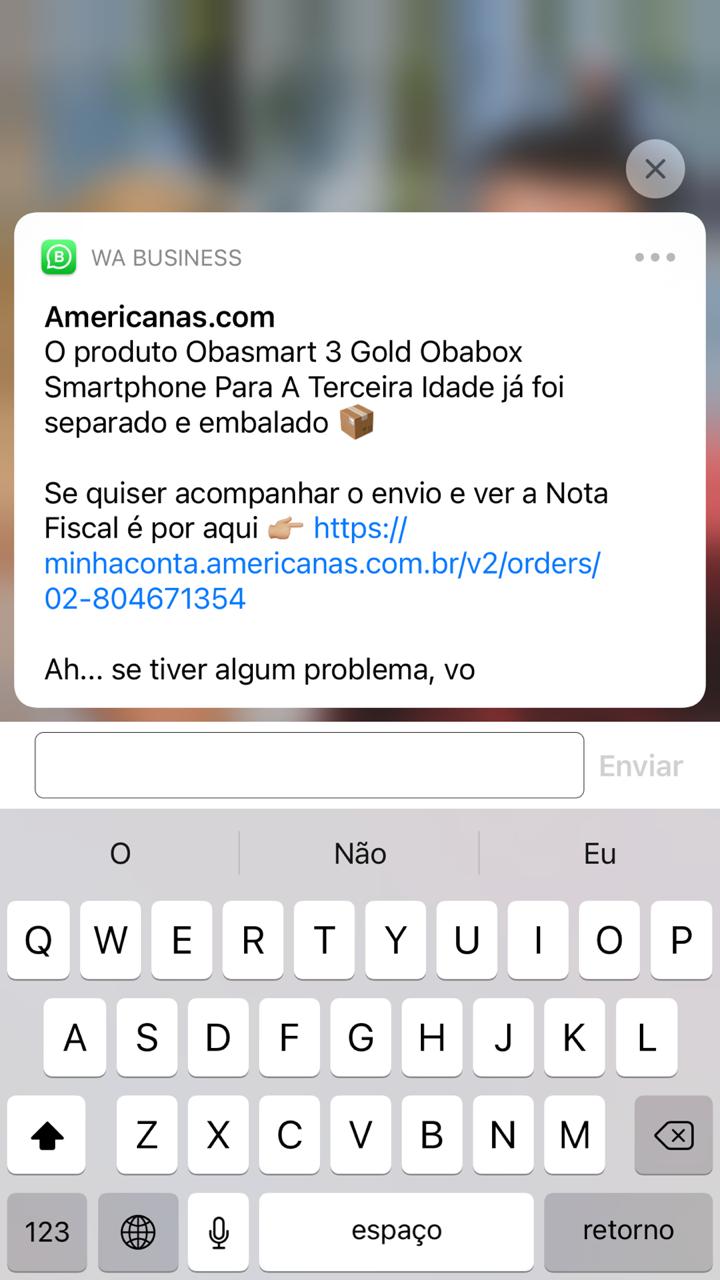Open the Americanas order tracking link
Viewport: 720px width, 1280px height.
click(322, 564)
